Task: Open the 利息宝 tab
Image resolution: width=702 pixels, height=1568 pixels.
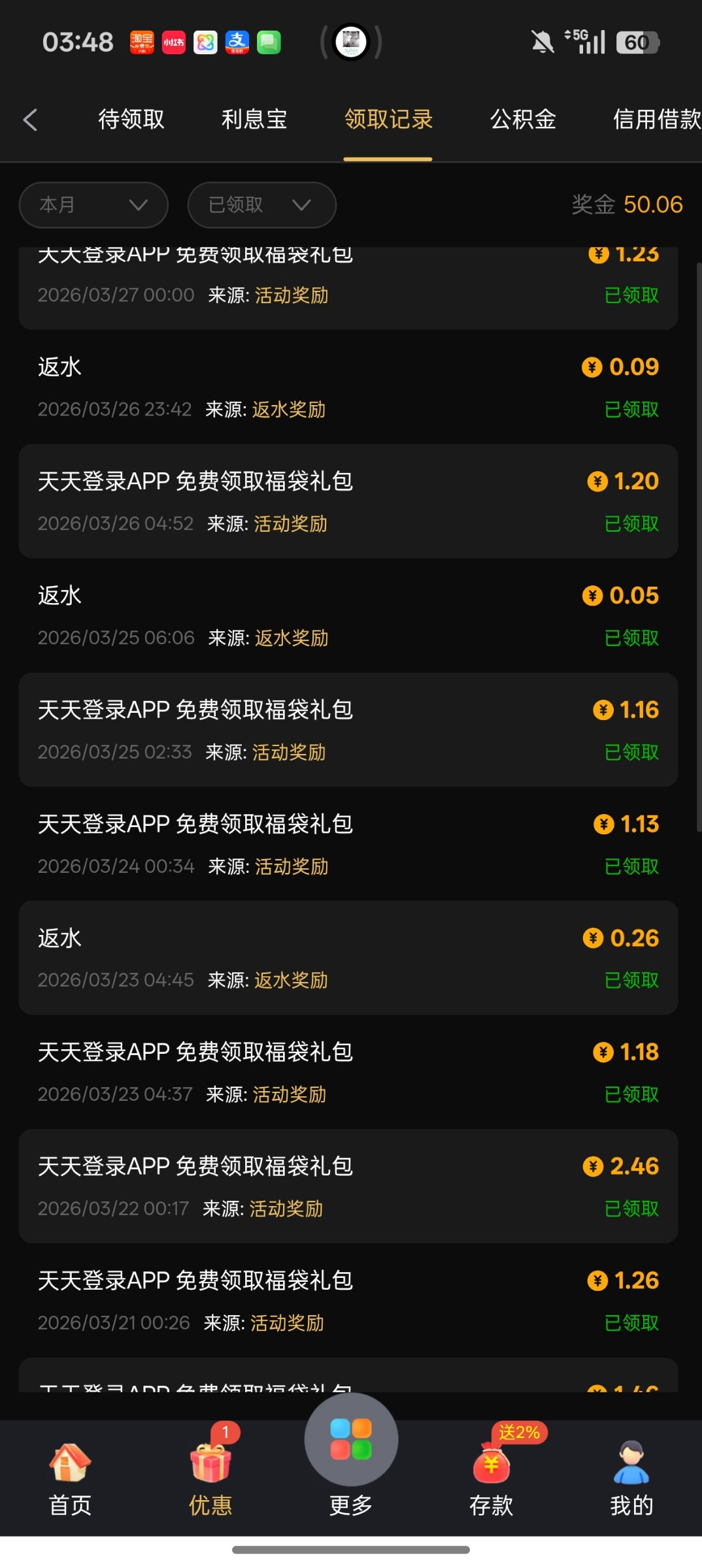Action: click(254, 120)
